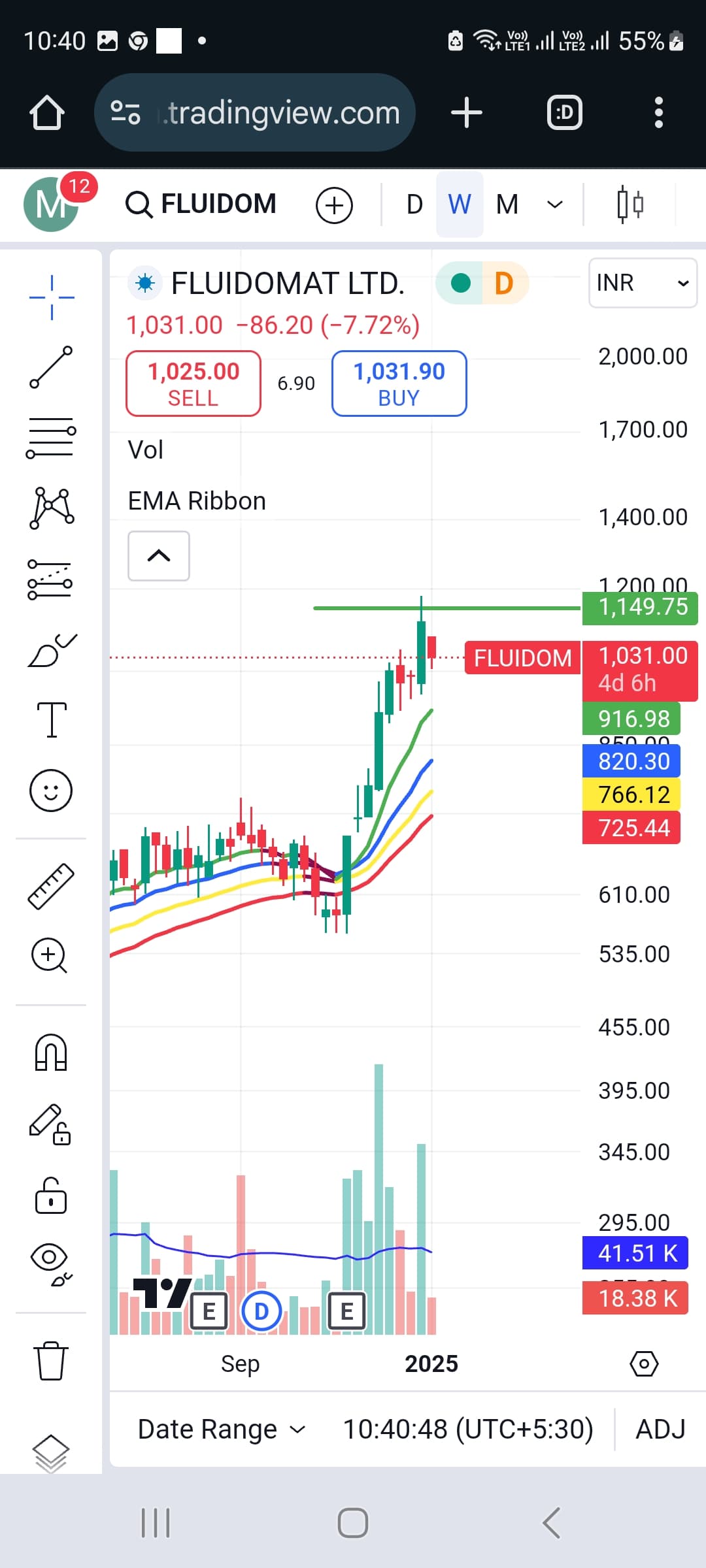Open the INR currency dropdown
This screenshot has height=1568, width=706.
(643, 283)
